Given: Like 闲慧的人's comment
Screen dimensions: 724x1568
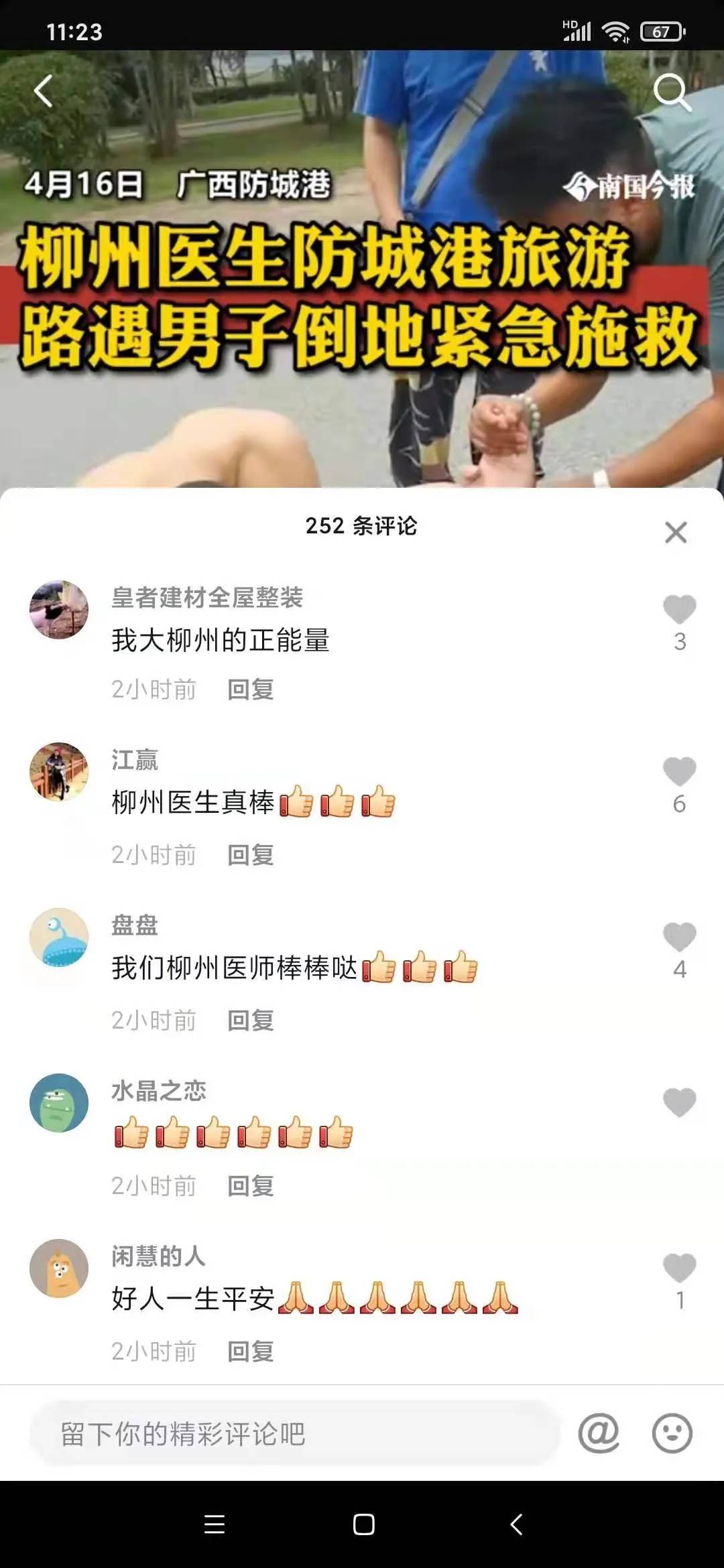Looking at the screenshot, I should tap(679, 1268).
